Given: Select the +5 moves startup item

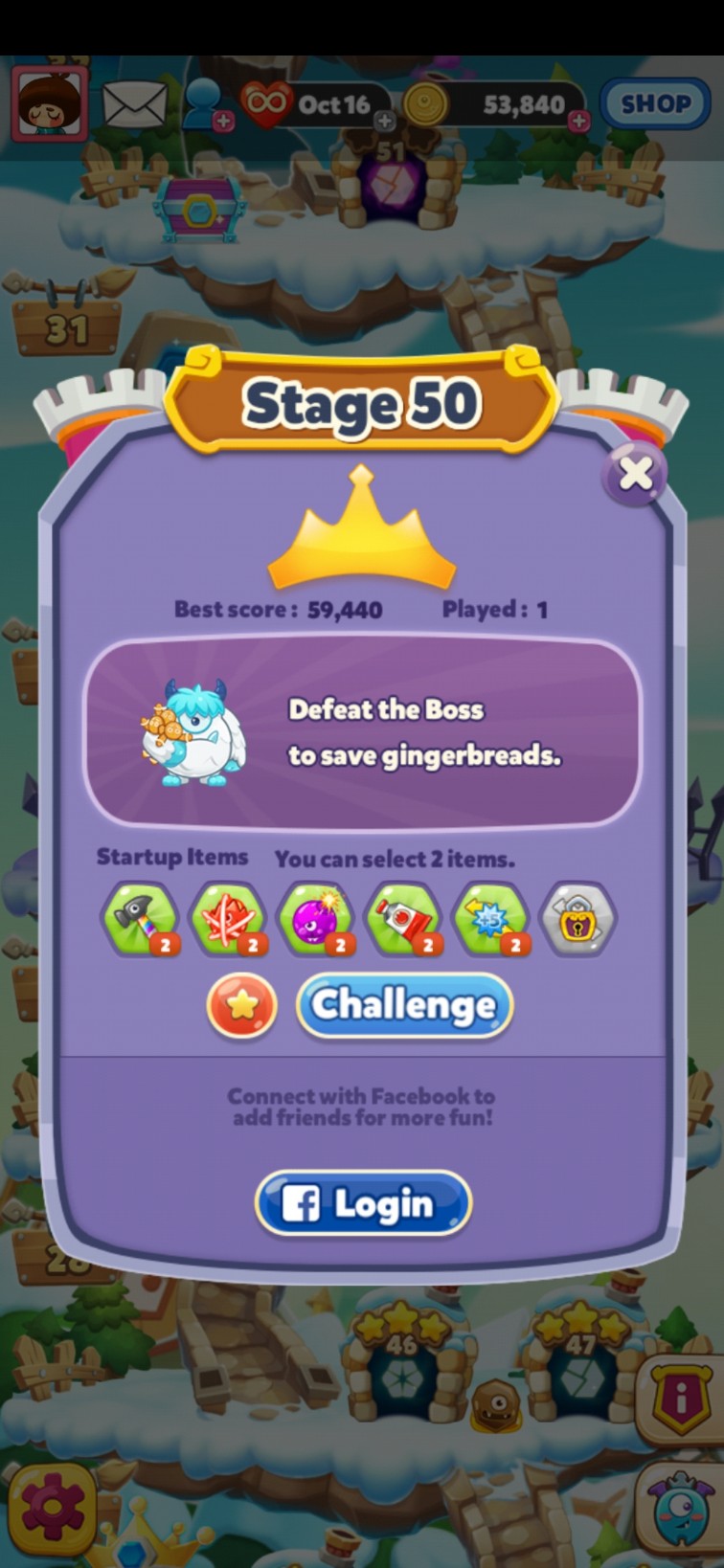Looking at the screenshot, I should [490, 919].
